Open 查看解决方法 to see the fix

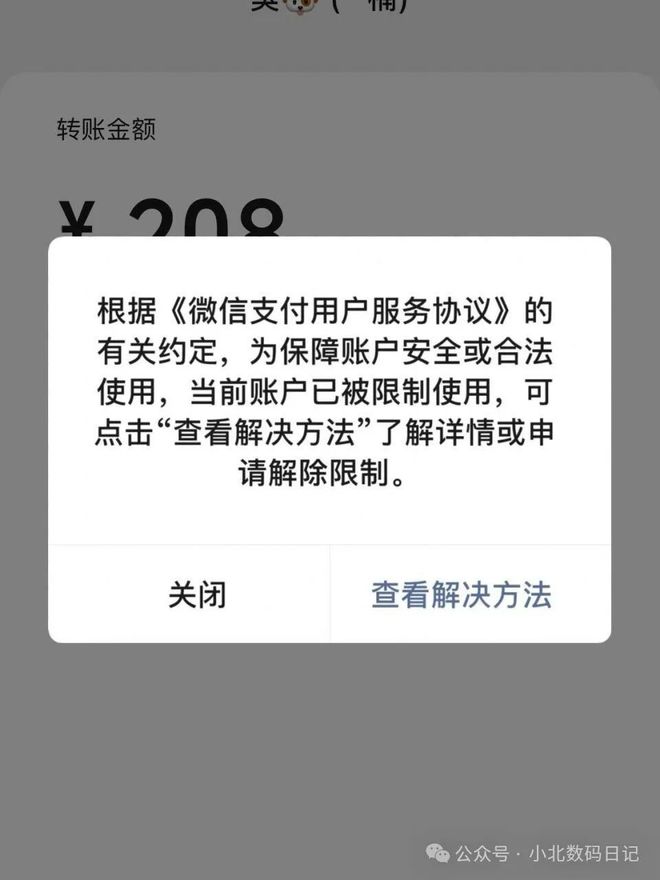[461, 595]
